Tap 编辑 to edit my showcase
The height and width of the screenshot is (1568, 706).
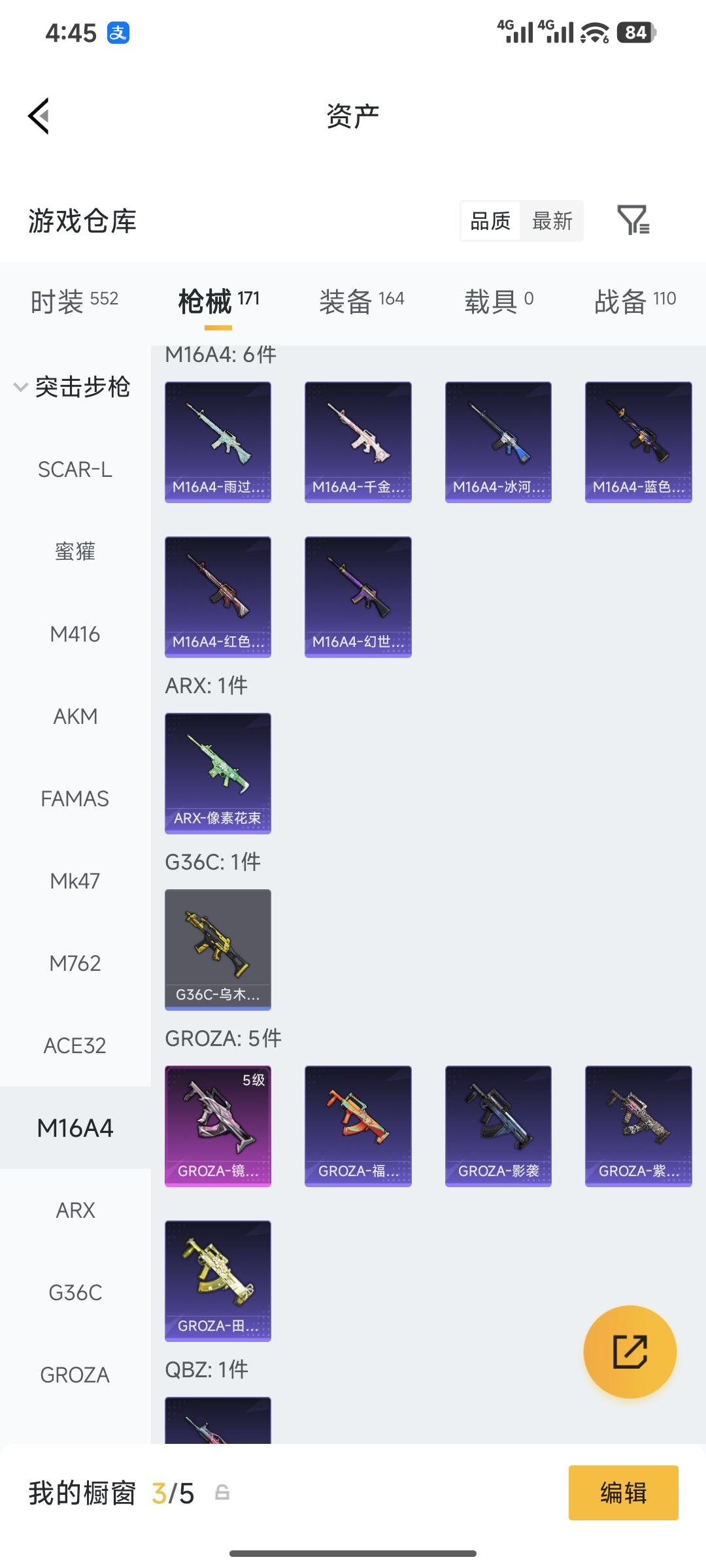click(x=623, y=1493)
